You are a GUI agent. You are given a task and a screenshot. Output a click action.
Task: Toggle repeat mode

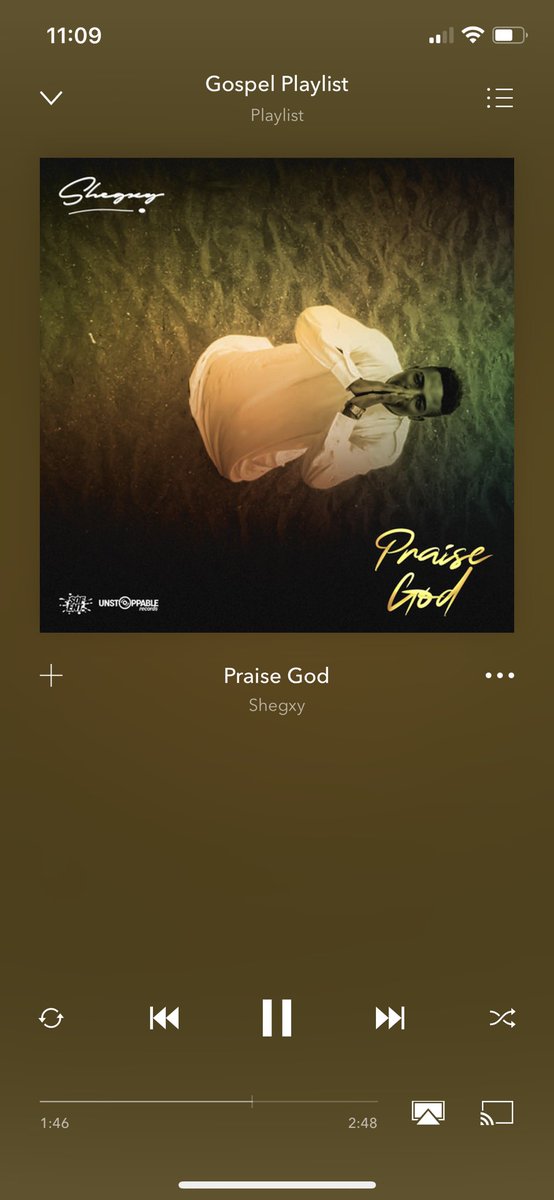(51, 1018)
